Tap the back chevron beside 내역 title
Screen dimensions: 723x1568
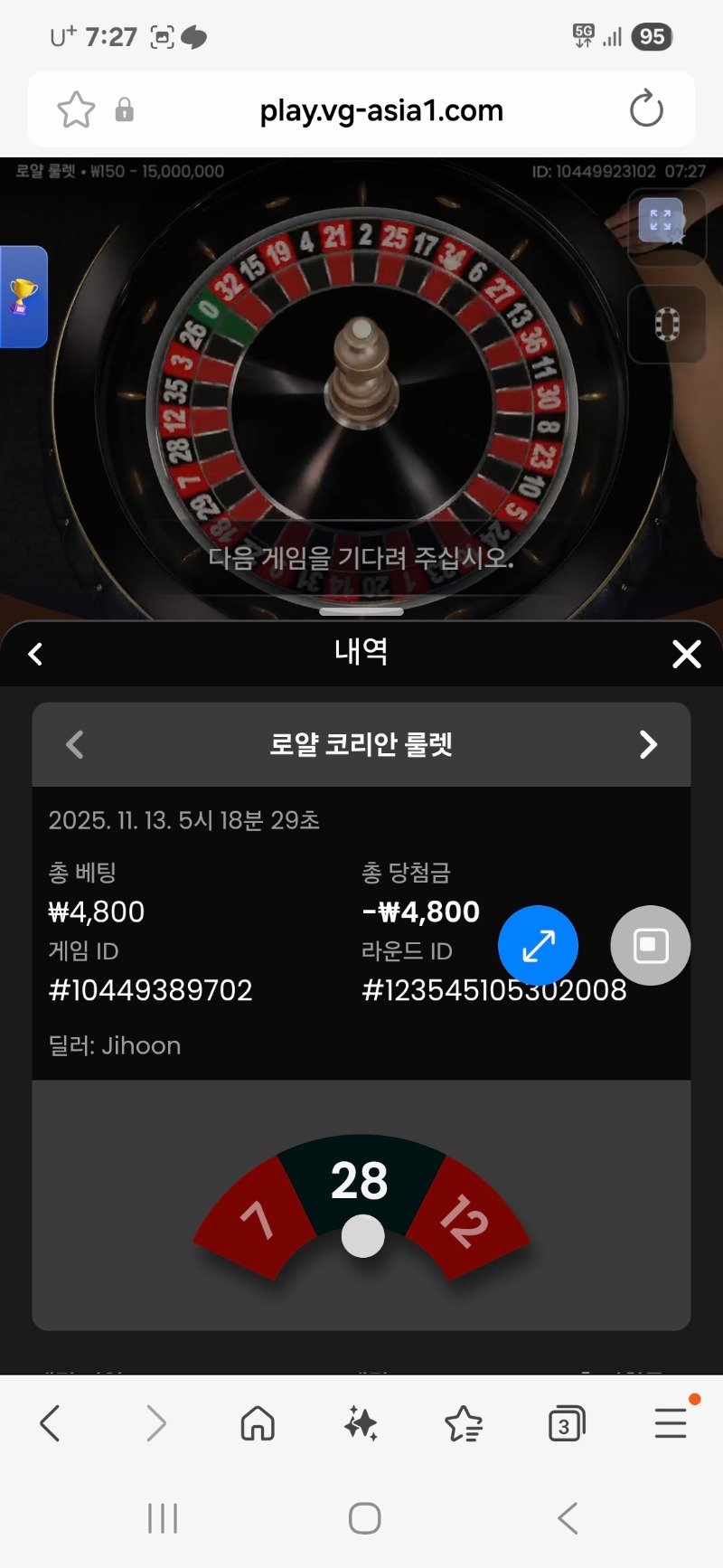click(35, 653)
